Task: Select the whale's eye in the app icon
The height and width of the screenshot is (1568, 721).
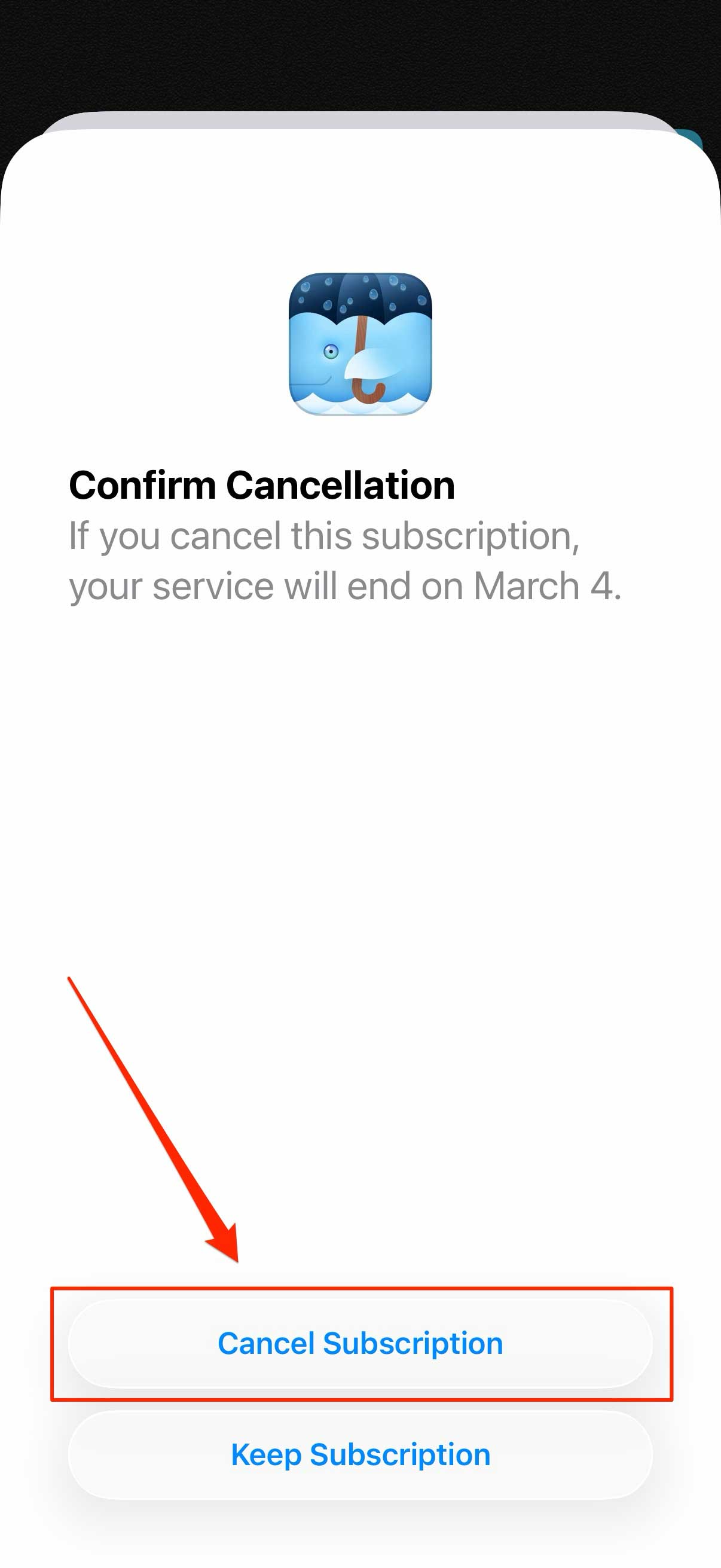Action: pyautogui.click(x=332, y=352)
